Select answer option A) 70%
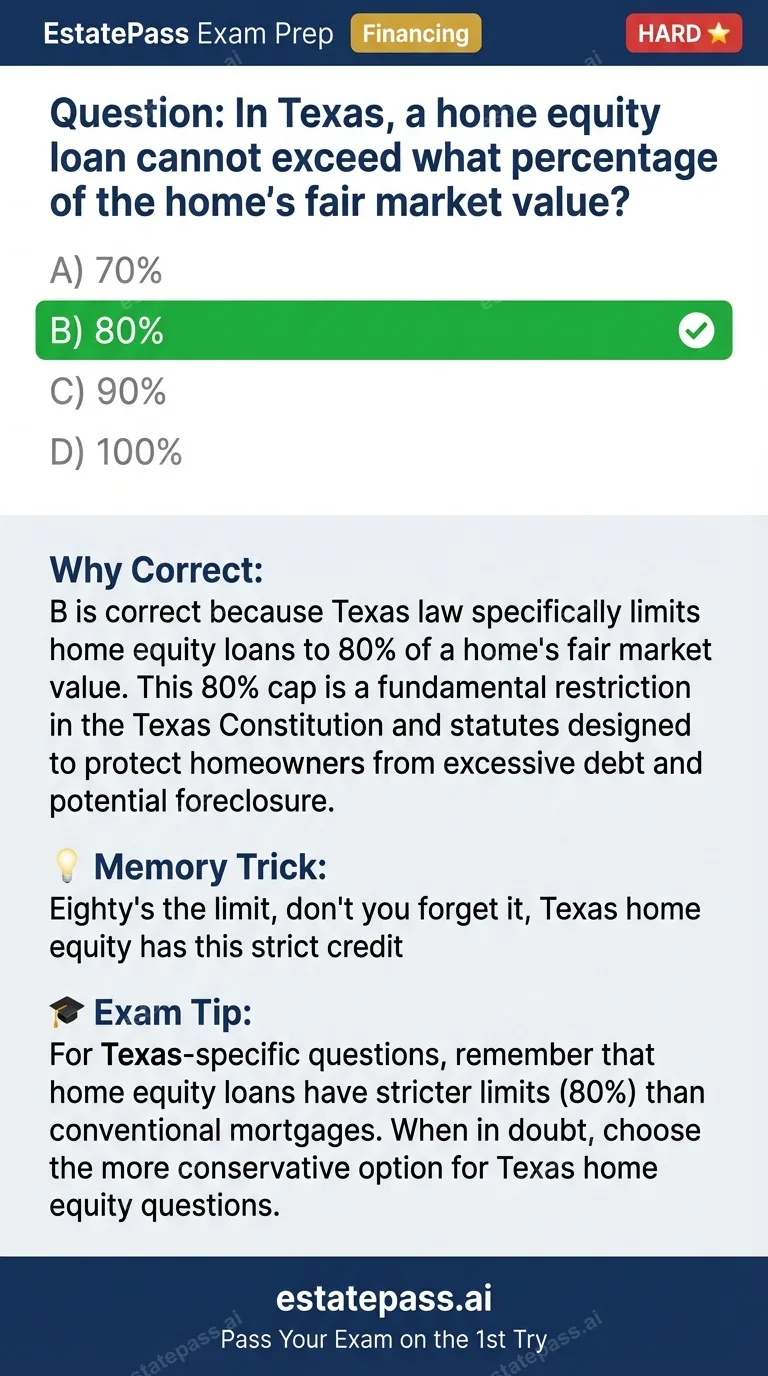Image resolution: width=768 pixels, height=1376 pixels. click(x=106, y=270)
